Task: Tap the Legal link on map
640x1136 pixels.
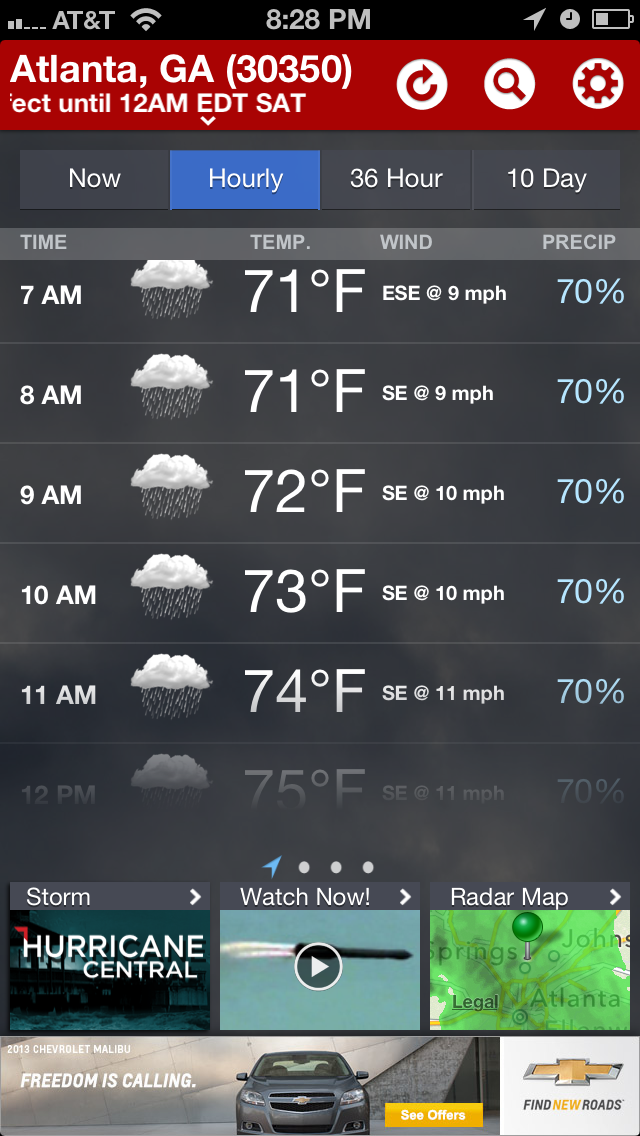Action: (475, 1002)
